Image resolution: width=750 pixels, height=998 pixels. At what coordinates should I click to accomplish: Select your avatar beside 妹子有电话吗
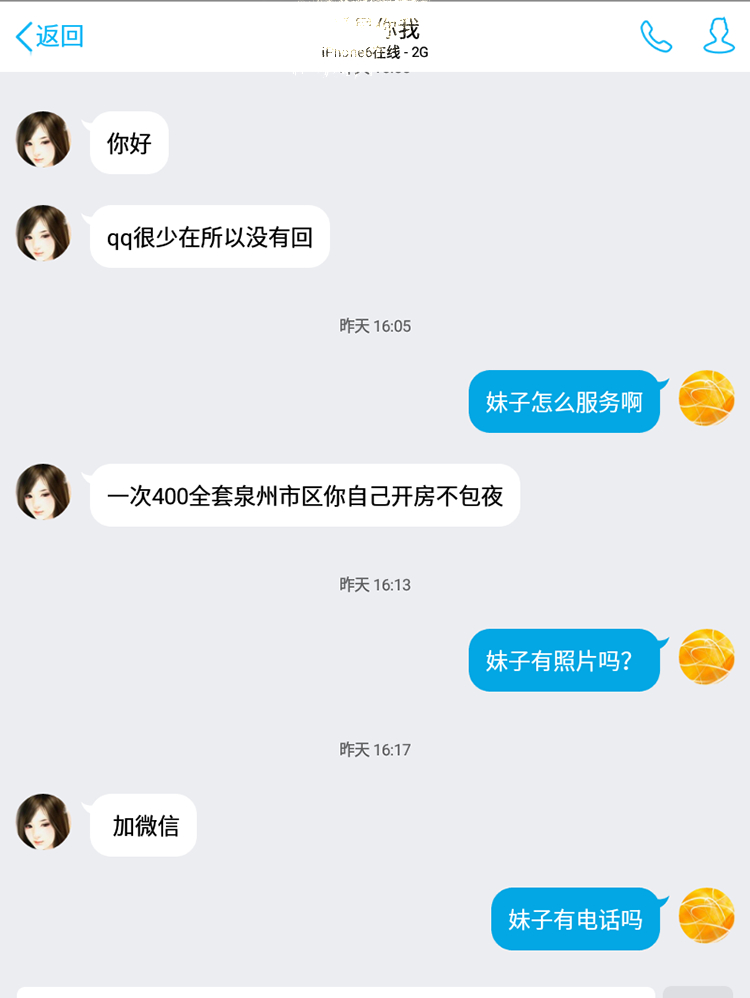pyautogui.click(x=705, y=917)
